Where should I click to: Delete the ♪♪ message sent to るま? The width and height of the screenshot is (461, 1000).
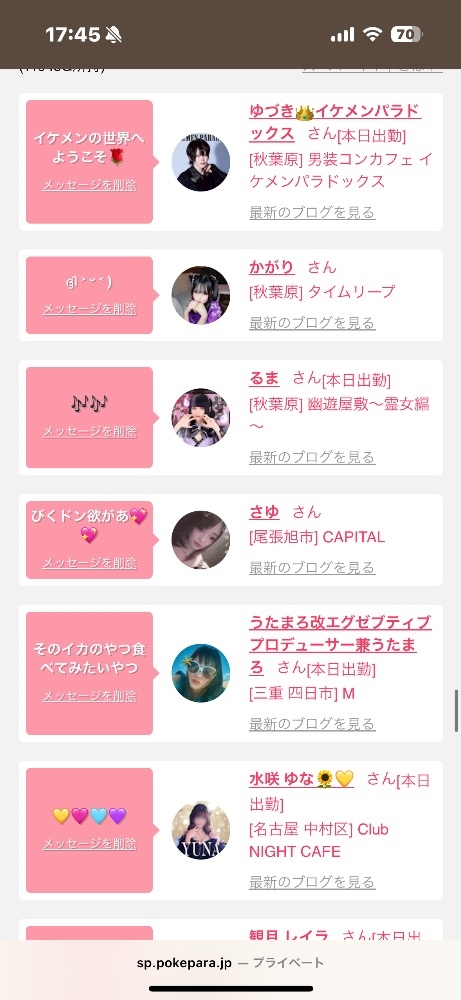coord(89,432)
